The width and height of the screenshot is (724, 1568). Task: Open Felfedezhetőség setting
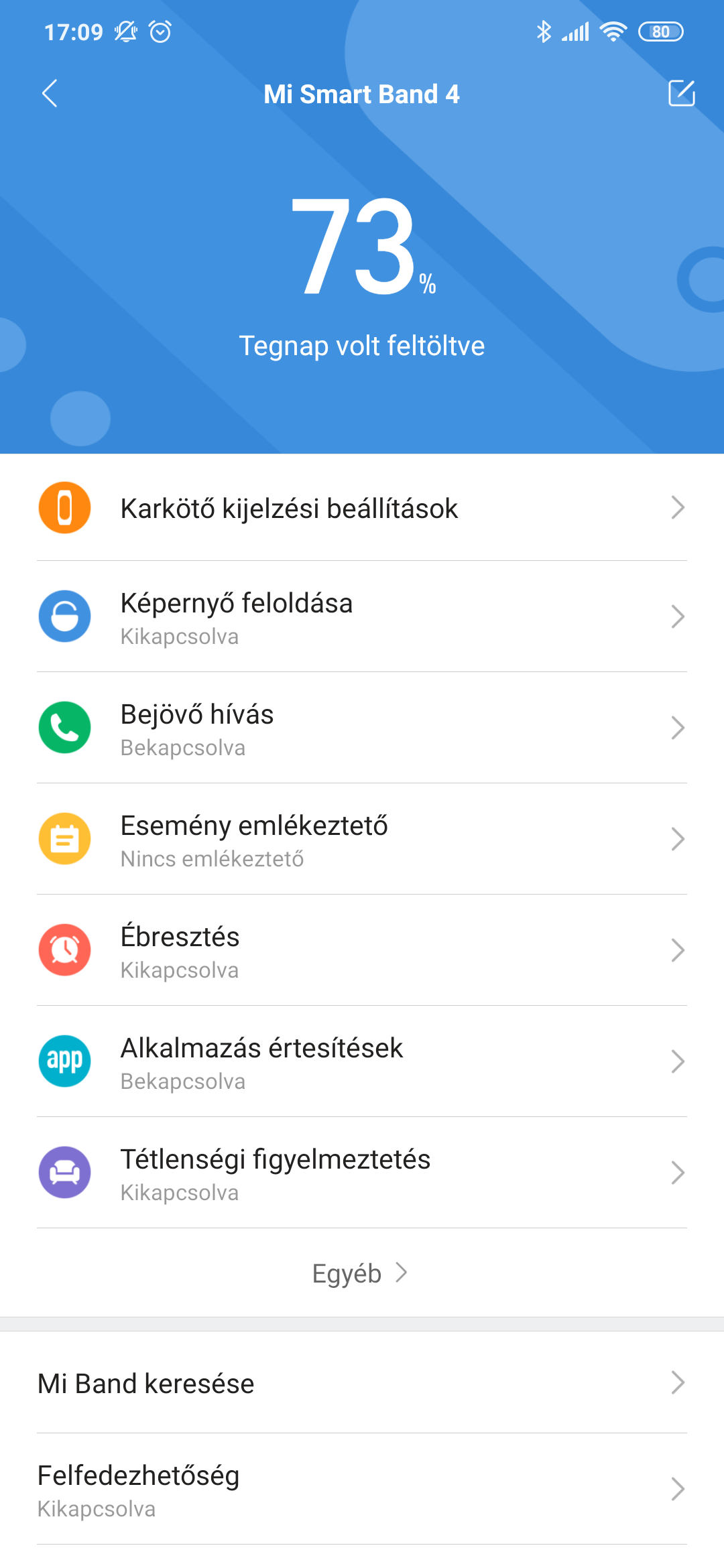(x=362, y=1490)
